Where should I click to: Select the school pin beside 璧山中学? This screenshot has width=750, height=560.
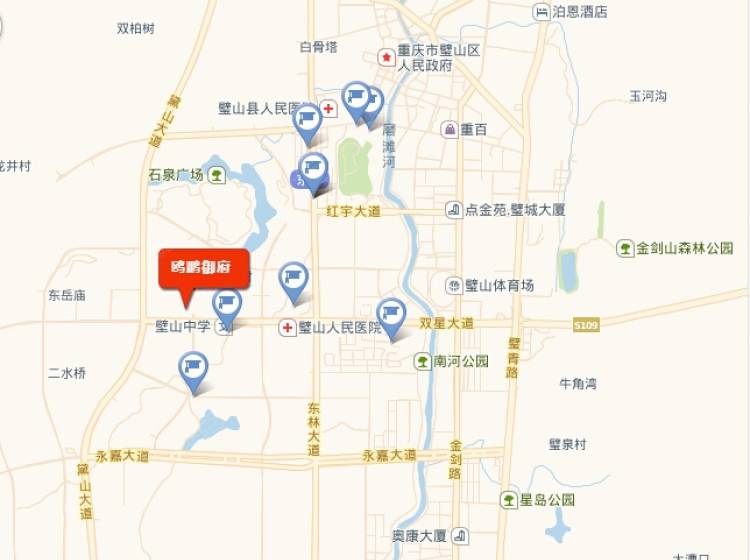[x=228, y=304]
